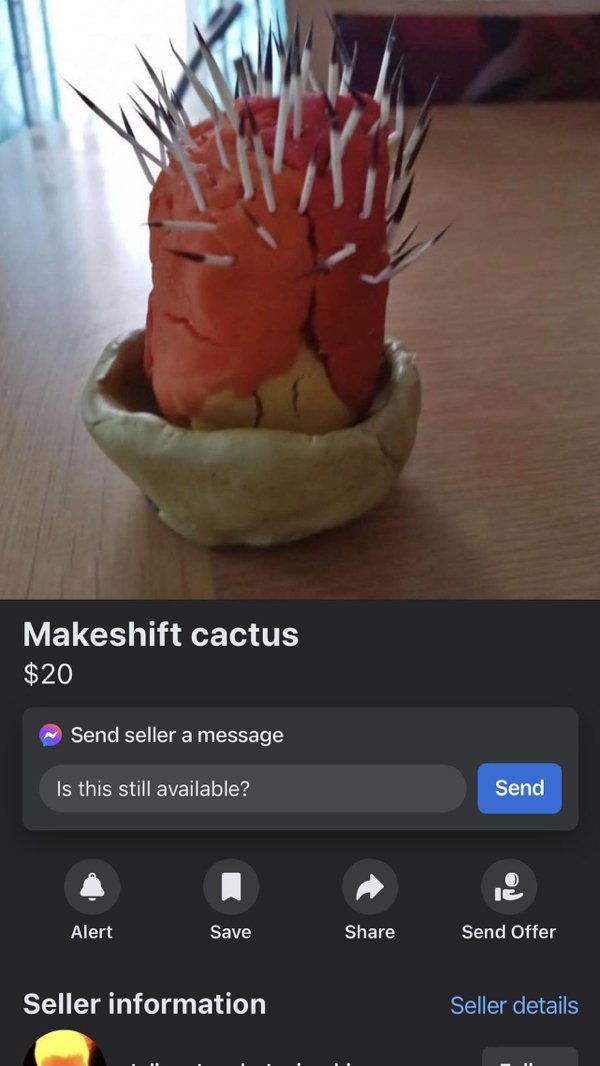The image size is (600, 1066).
Task: Open the Seller details link
Action: (x=514, y=1005)
